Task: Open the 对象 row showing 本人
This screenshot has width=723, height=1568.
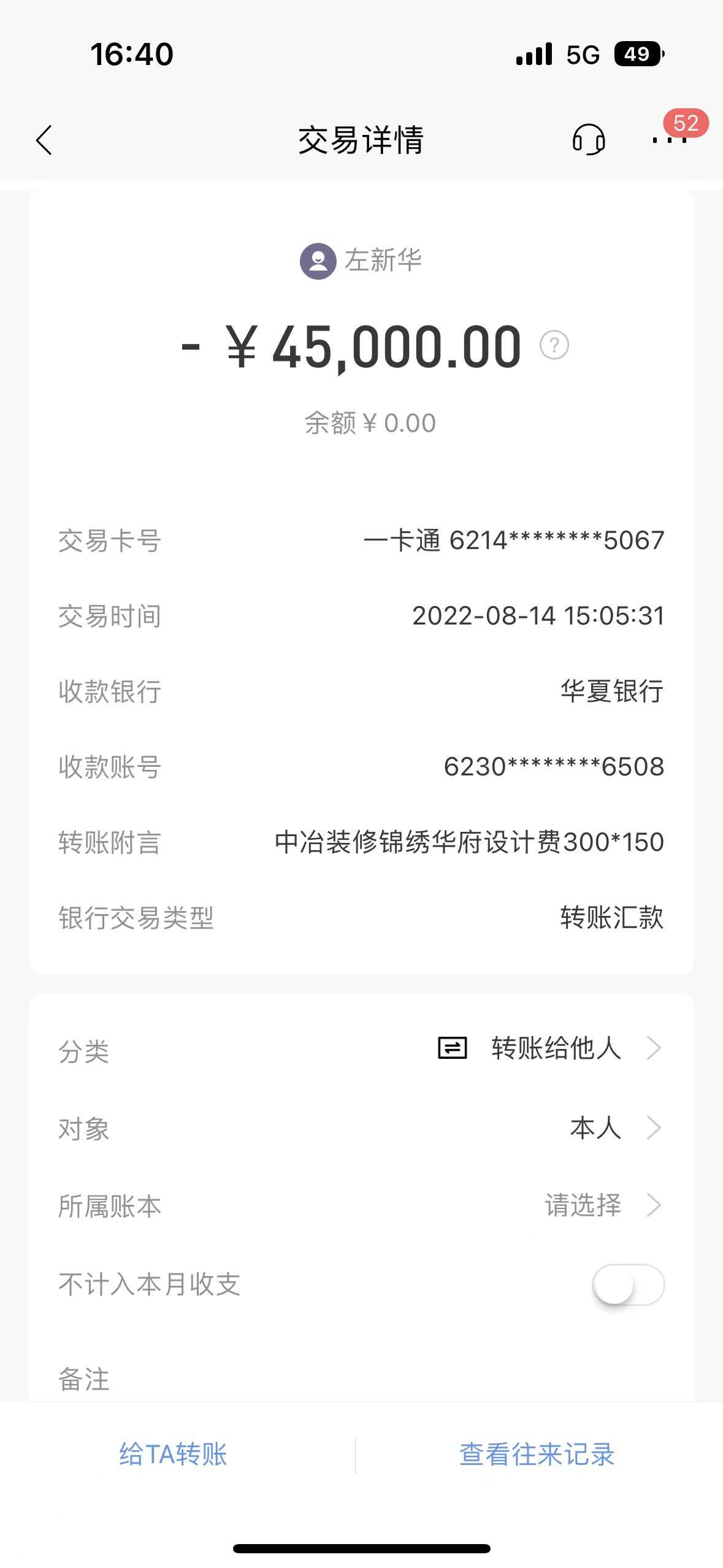Action: click(613, 1128)
